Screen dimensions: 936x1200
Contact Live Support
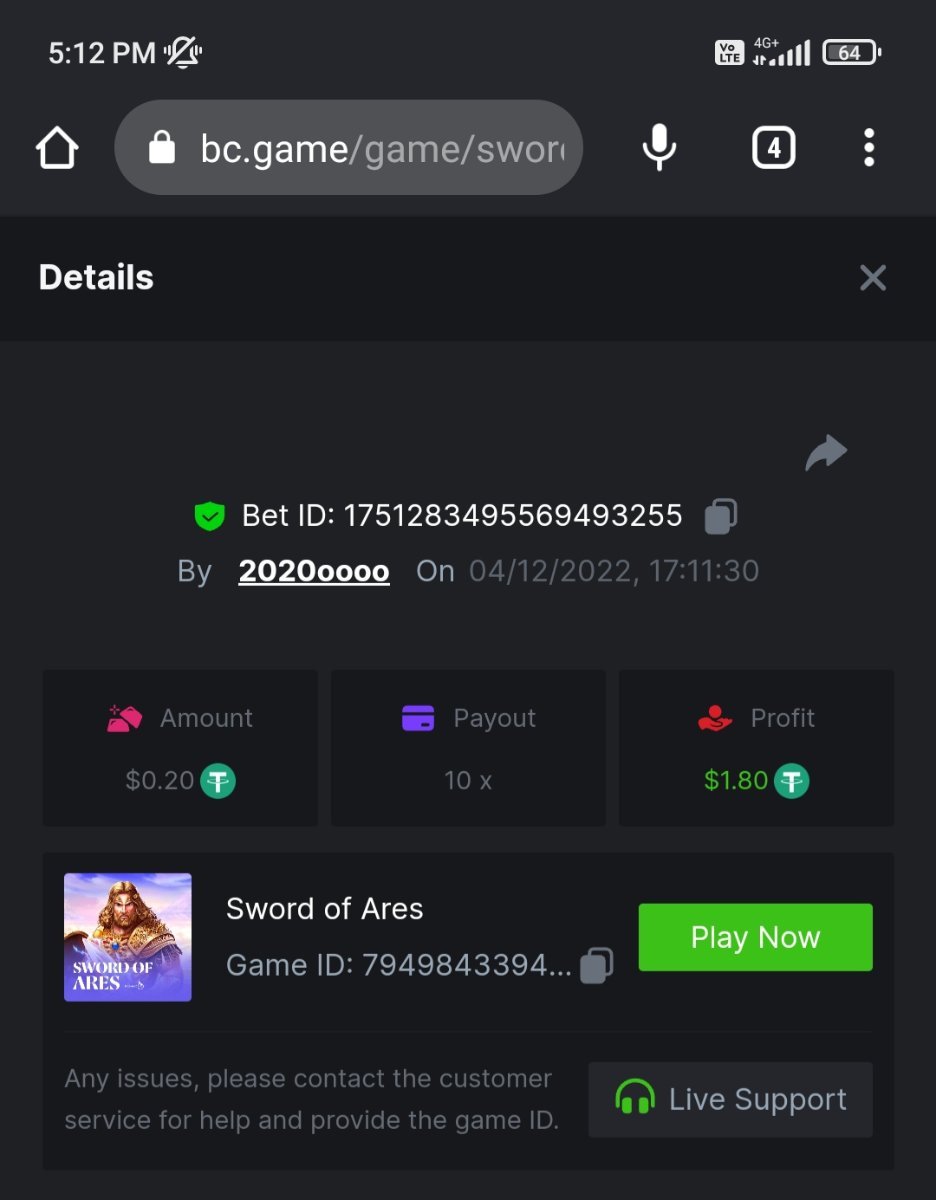click(730, 1099)
